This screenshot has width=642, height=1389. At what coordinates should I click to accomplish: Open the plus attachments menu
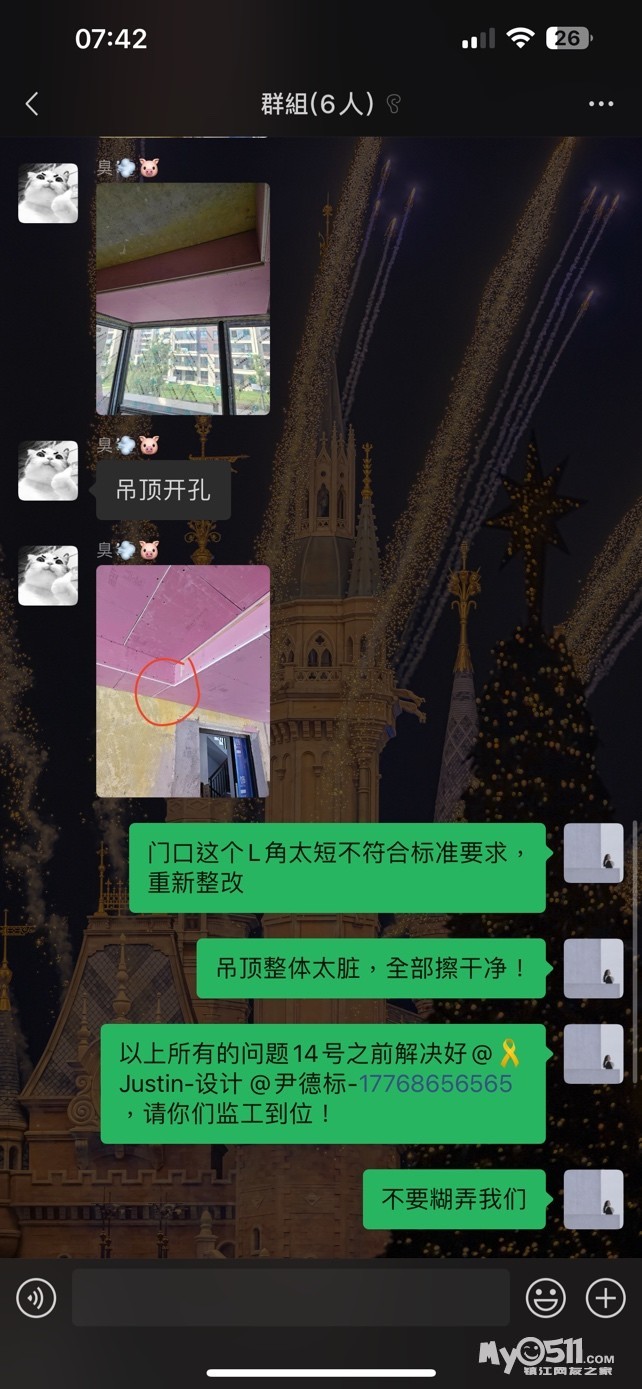pos(605,1298)
